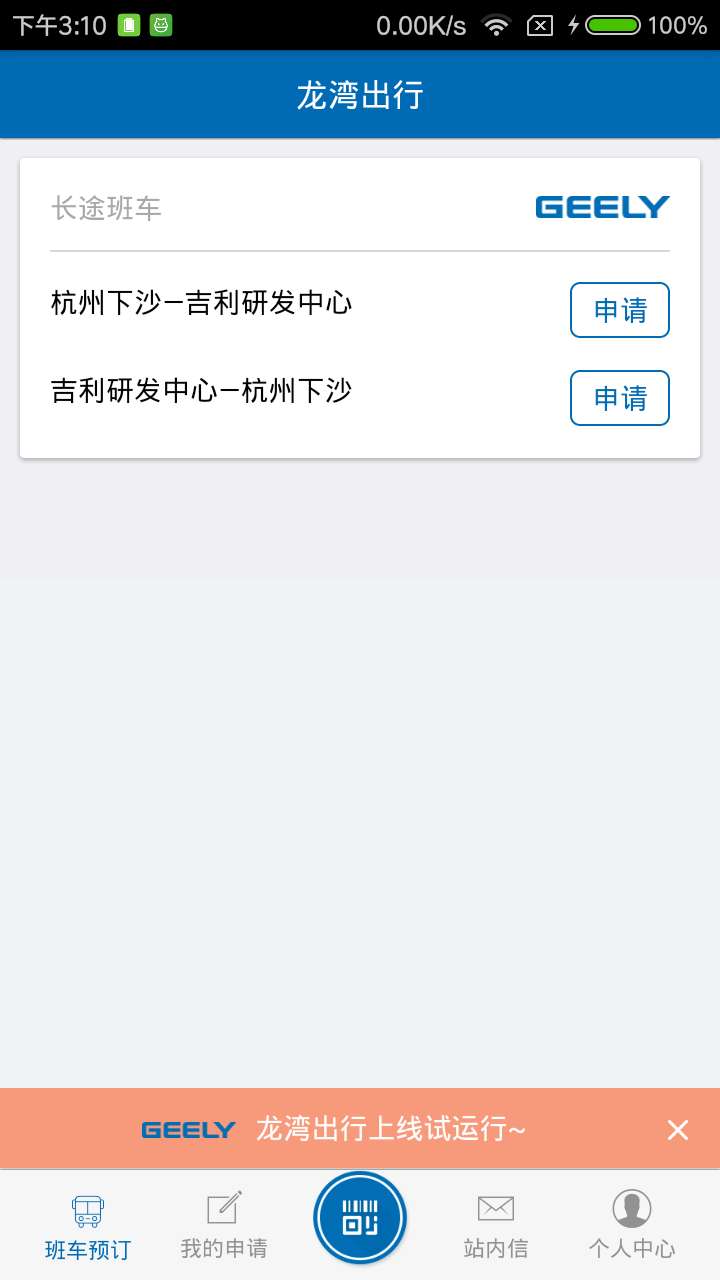Apply for 吉利研发中心–杭州下沙 shuttle

(x=619, y=398)
